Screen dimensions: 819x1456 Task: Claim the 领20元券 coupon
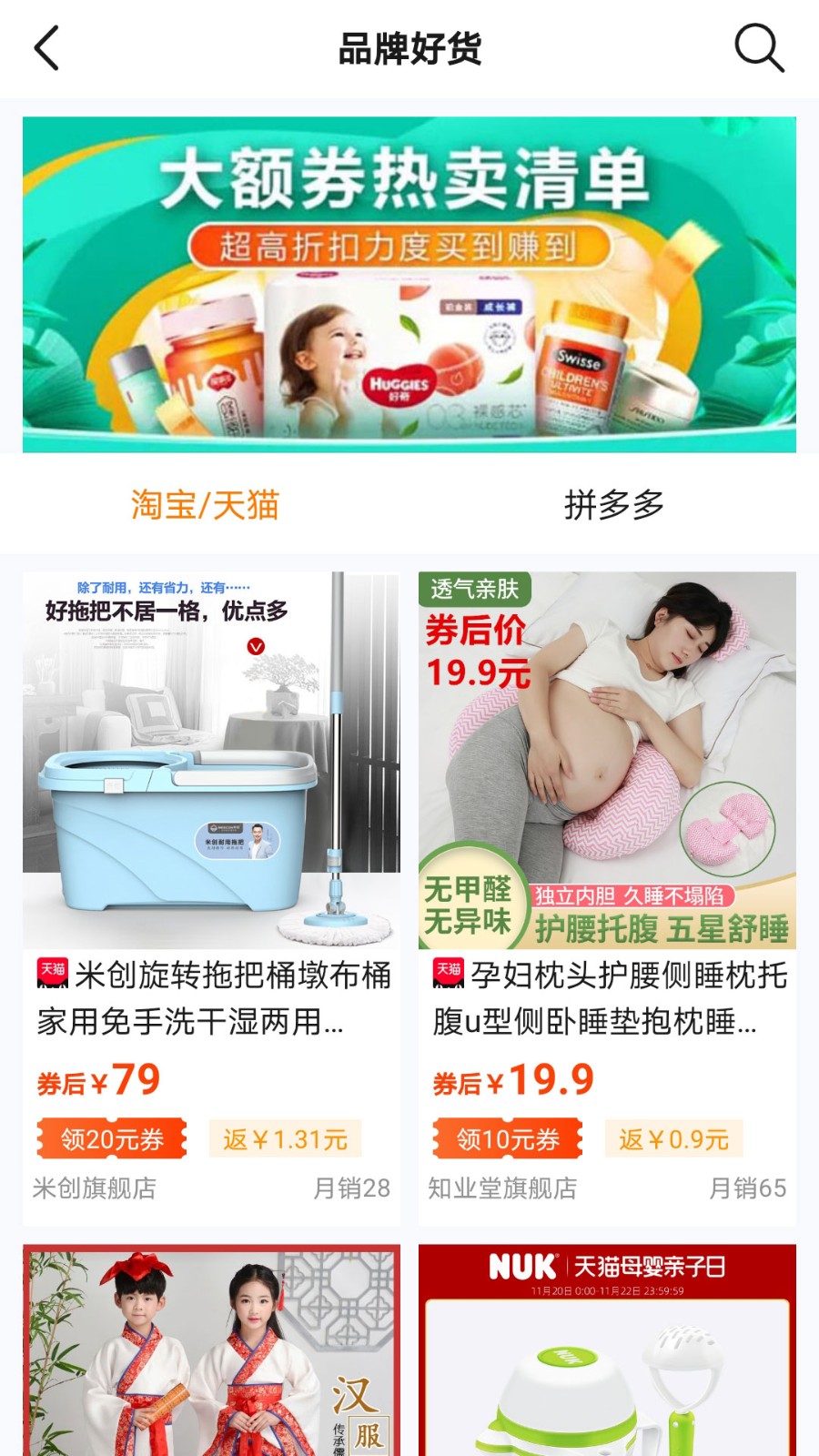[112, 1139]
